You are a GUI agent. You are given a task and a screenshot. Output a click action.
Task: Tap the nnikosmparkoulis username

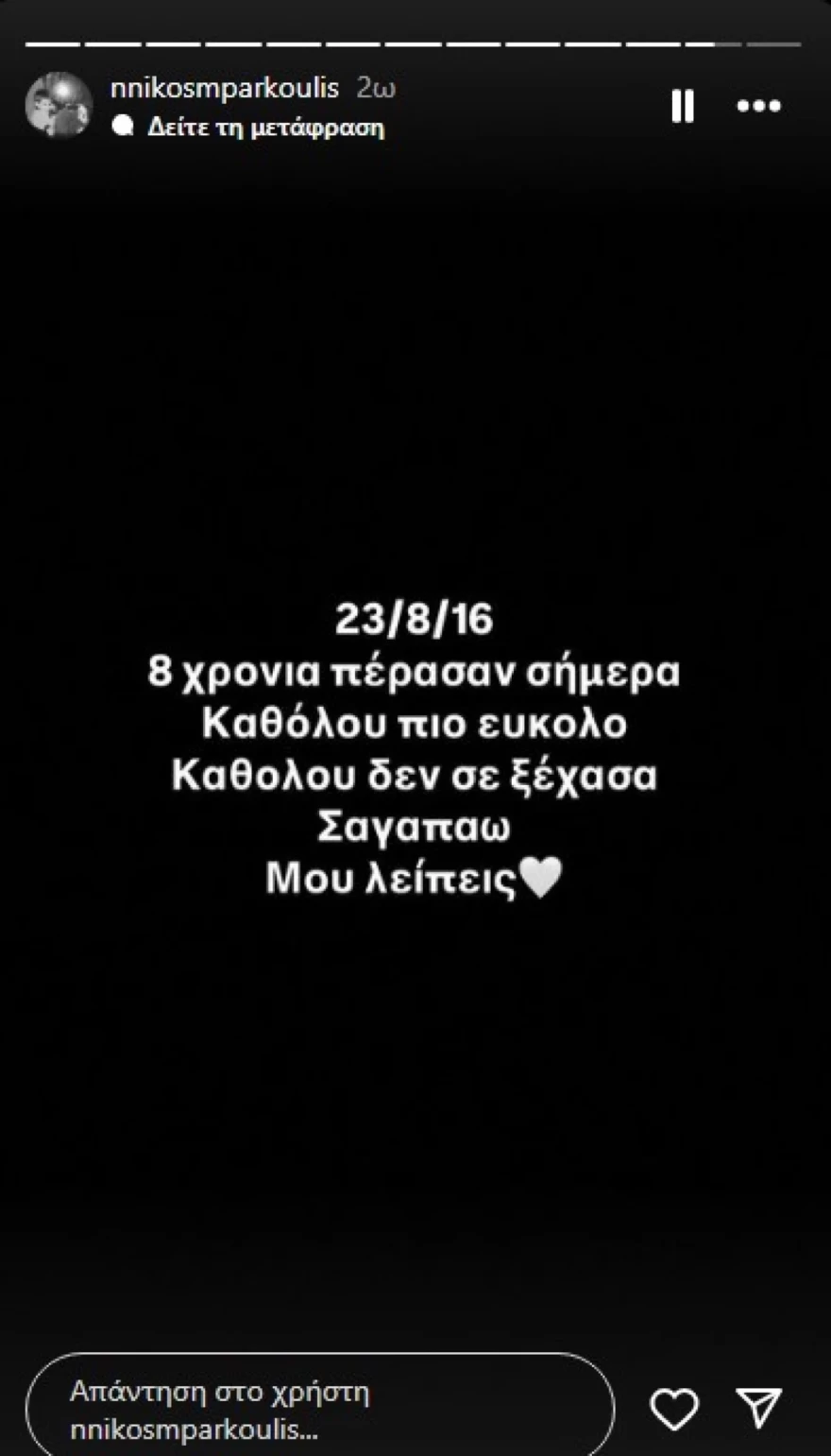point(225,88)
